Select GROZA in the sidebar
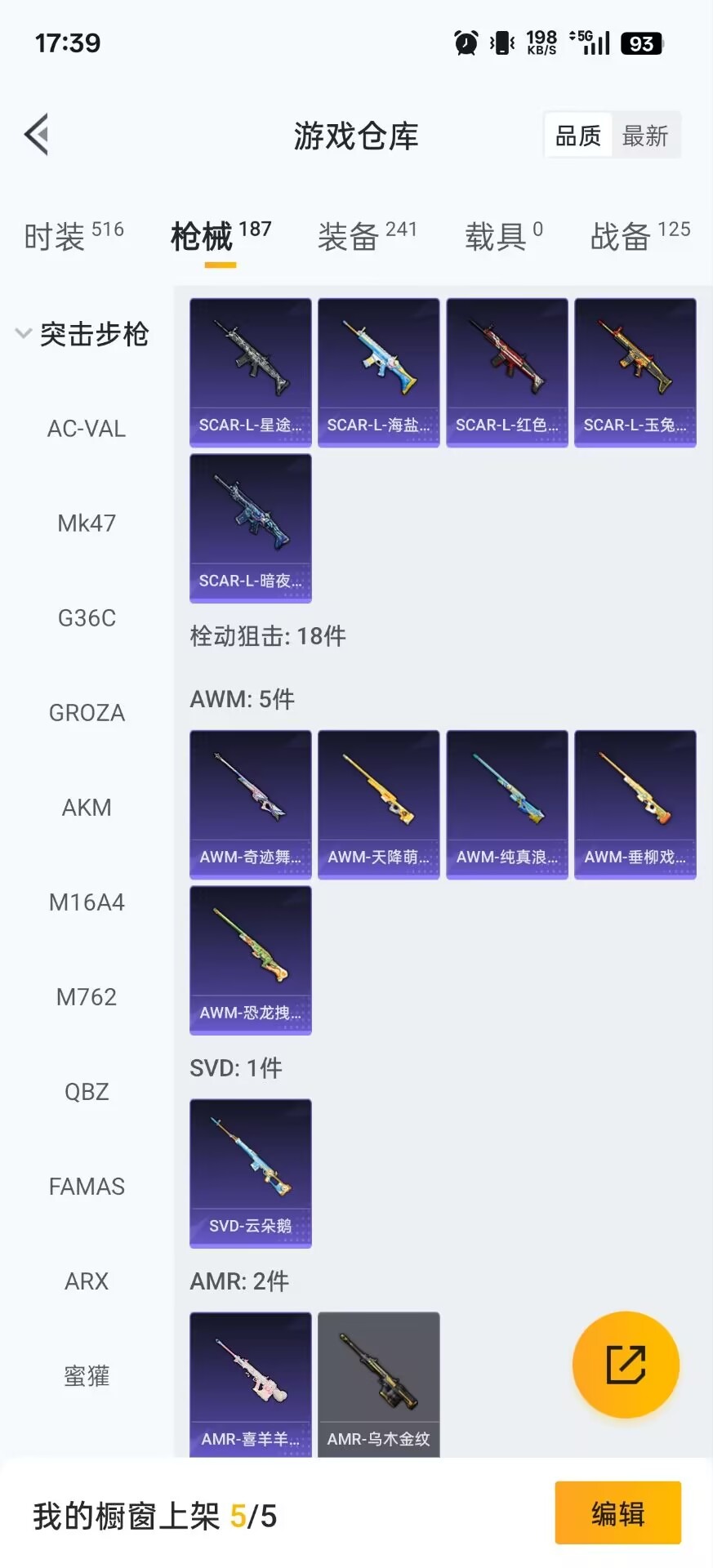This screenshot has height=1568, width=713. point(87,713)
